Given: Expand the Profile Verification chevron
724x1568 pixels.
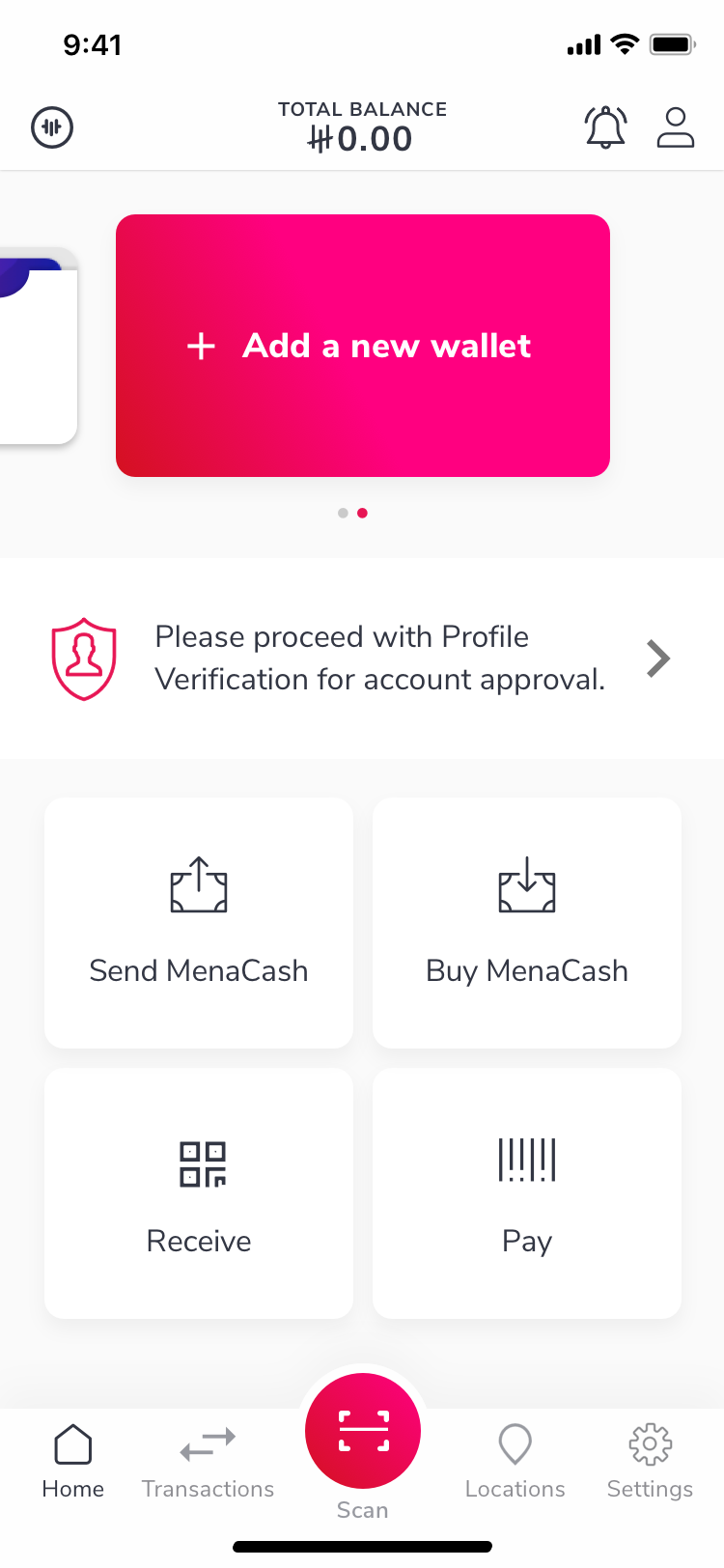Looking at the screenshot, I should point(657,658).
